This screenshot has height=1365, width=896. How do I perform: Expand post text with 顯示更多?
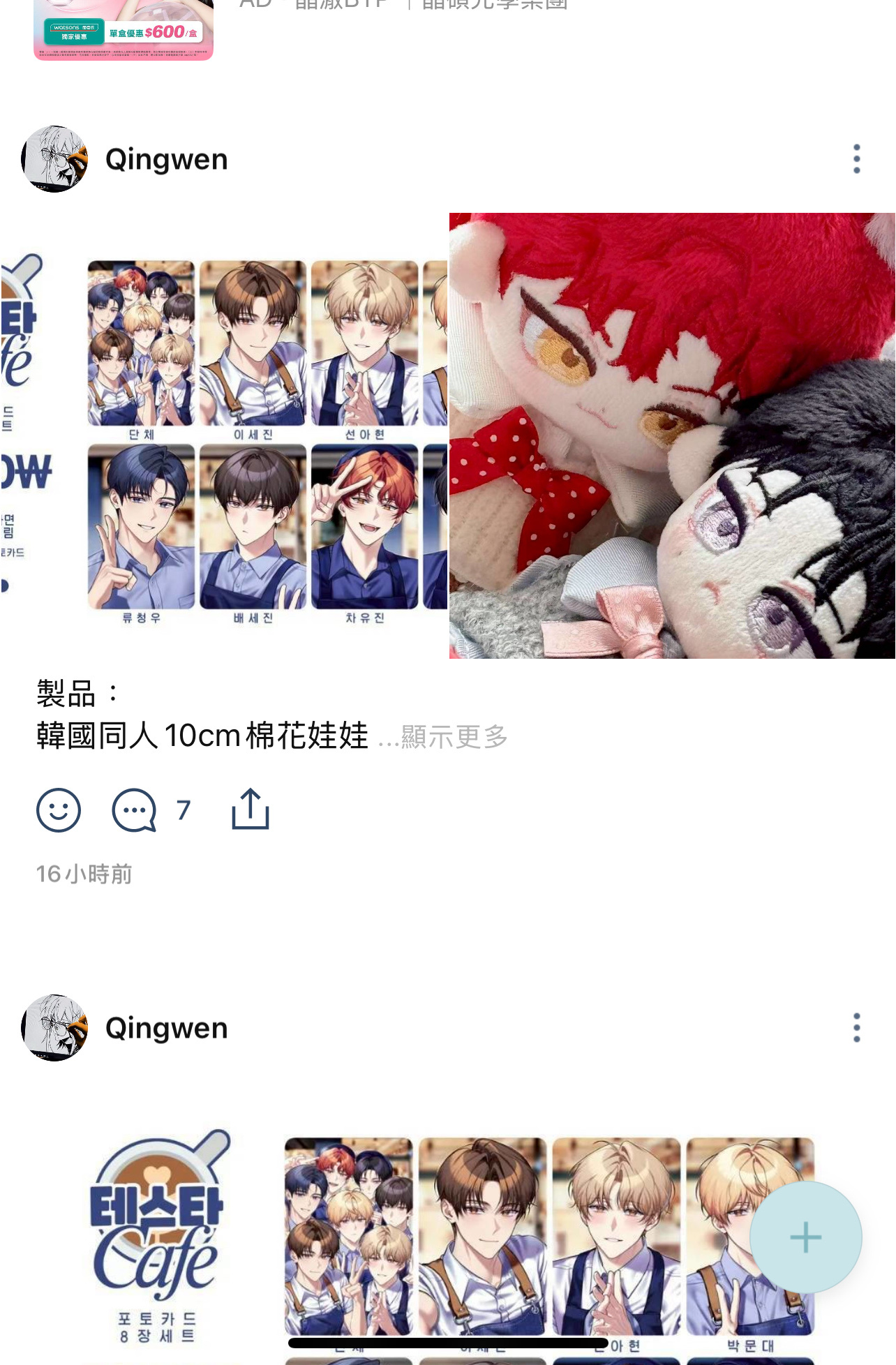click(454, 737)
